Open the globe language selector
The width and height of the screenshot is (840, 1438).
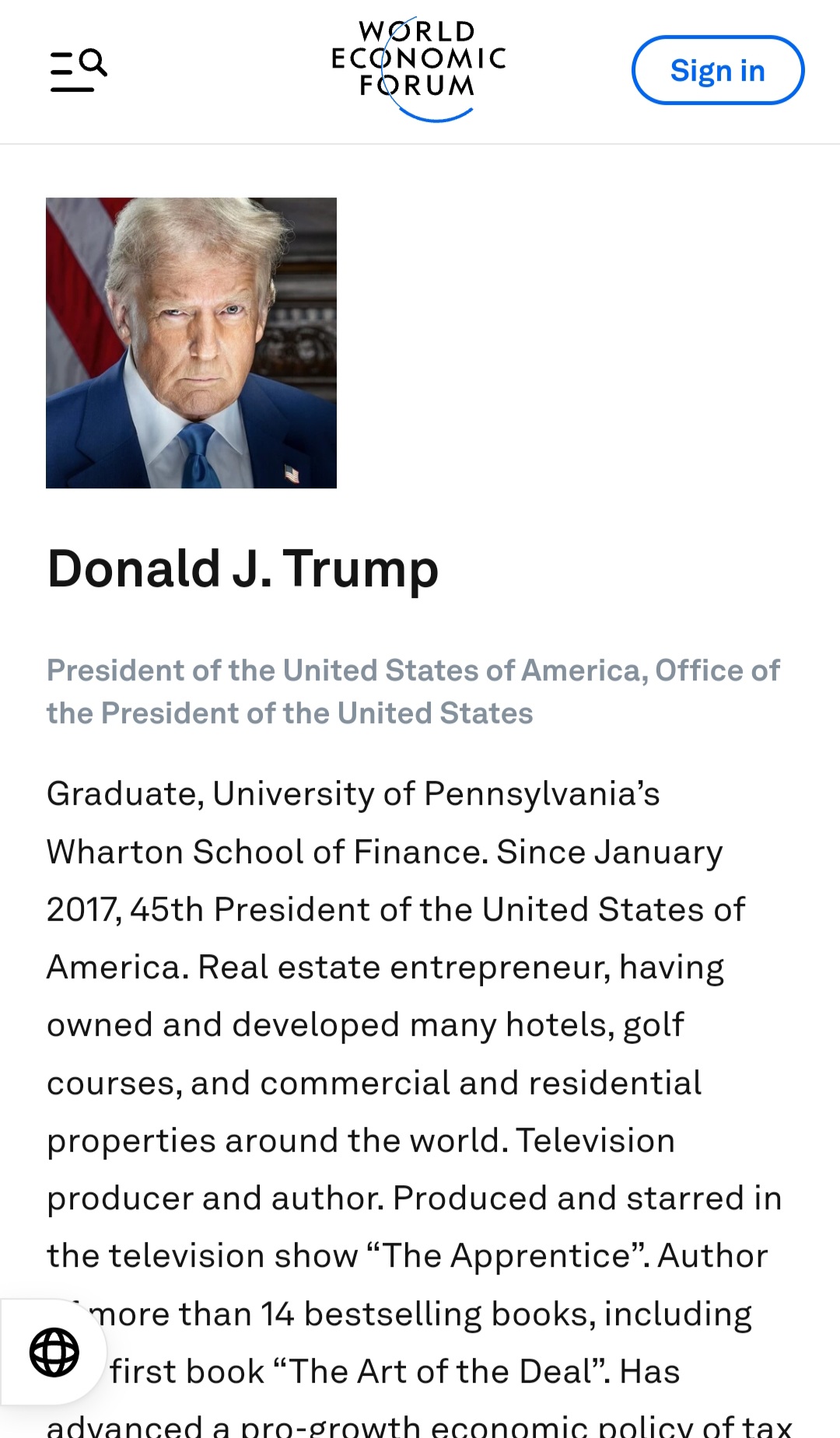coord(54,1352)
